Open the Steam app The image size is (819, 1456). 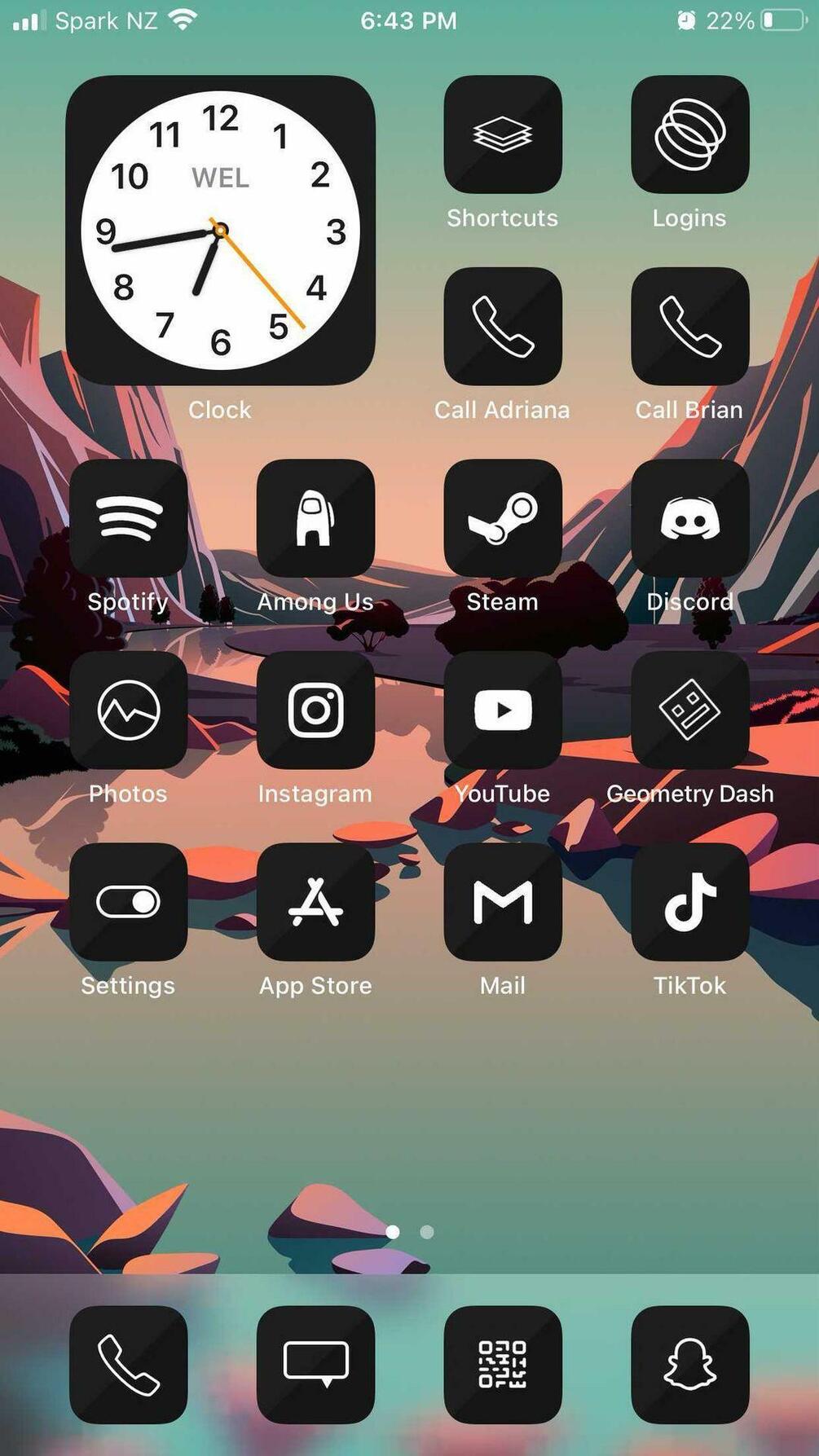click(503, 518)
